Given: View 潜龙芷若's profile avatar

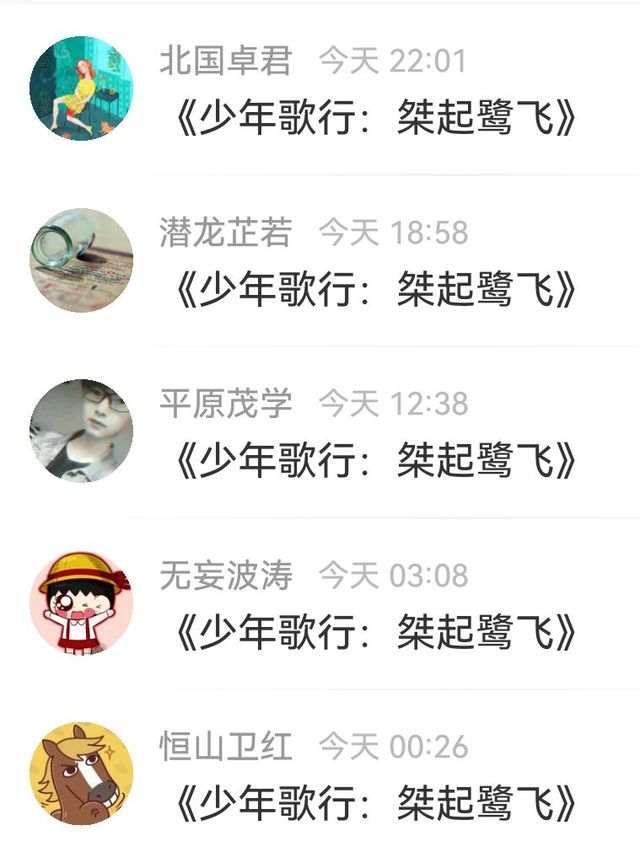Looking at the screenshot, I should [x=81, y=260].
